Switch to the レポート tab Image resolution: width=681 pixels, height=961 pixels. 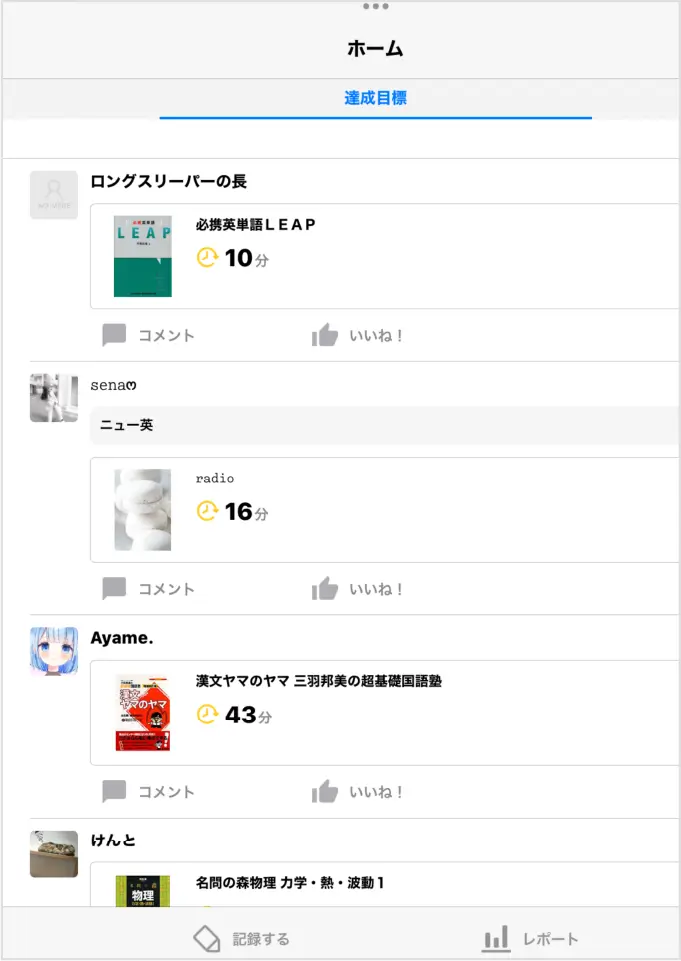coord(530,939)
